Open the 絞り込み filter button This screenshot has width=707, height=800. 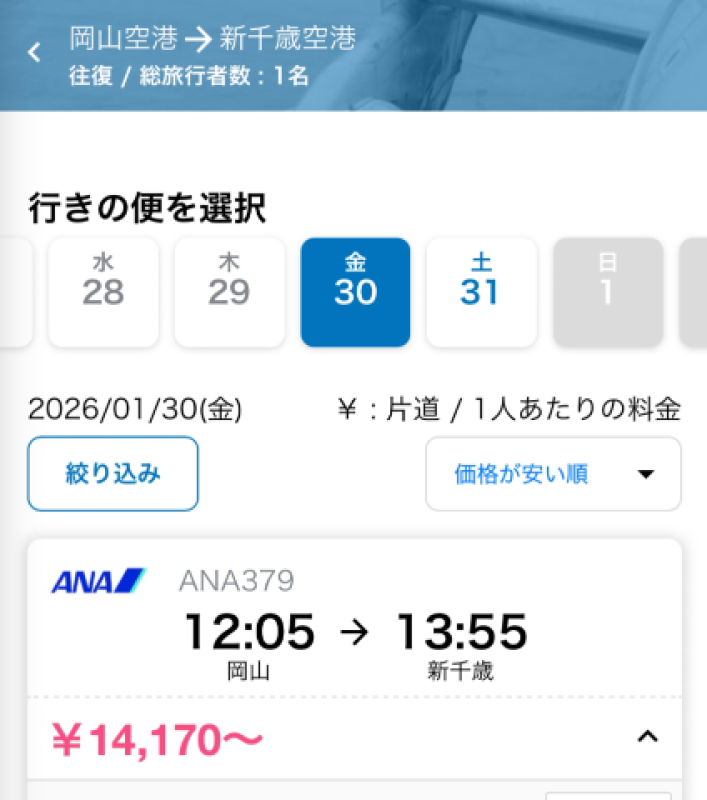(x=113, y=474)
